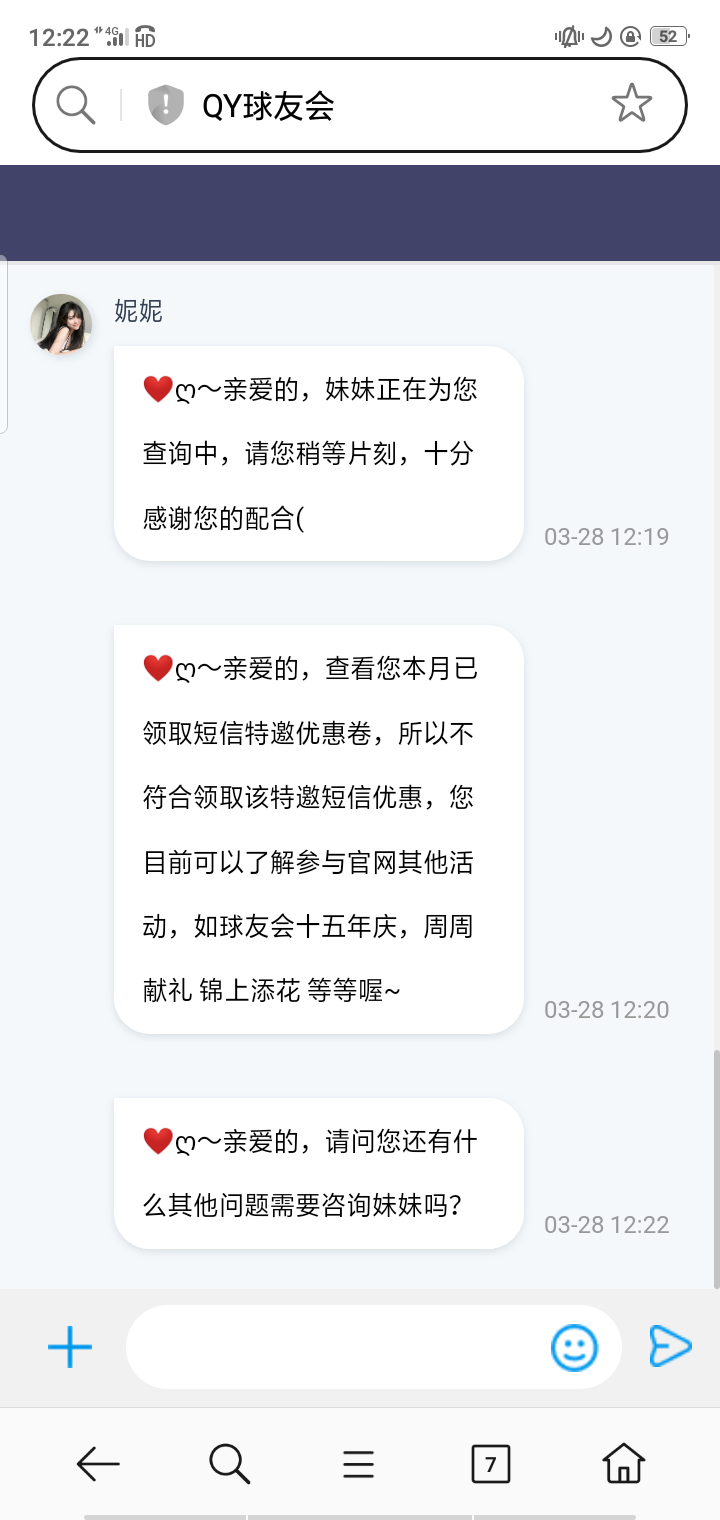This screenshot has height=1520, width=720.
Task: View the 7 open browser tabs
Action: tap(490, 1465)
